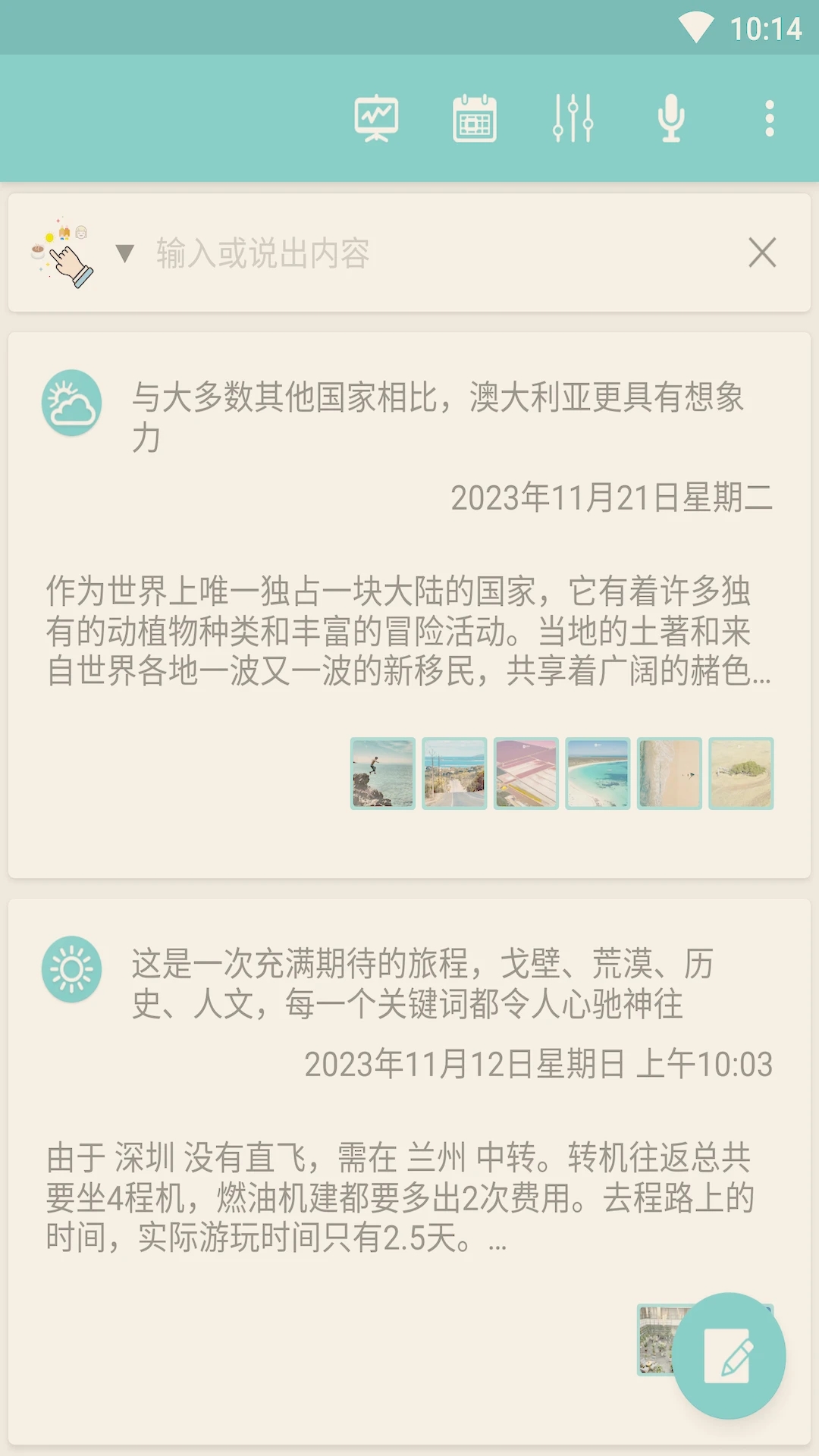Compose a new diary entry with the pencil button
The image size is (819, 1456).
click(729, 1357)
